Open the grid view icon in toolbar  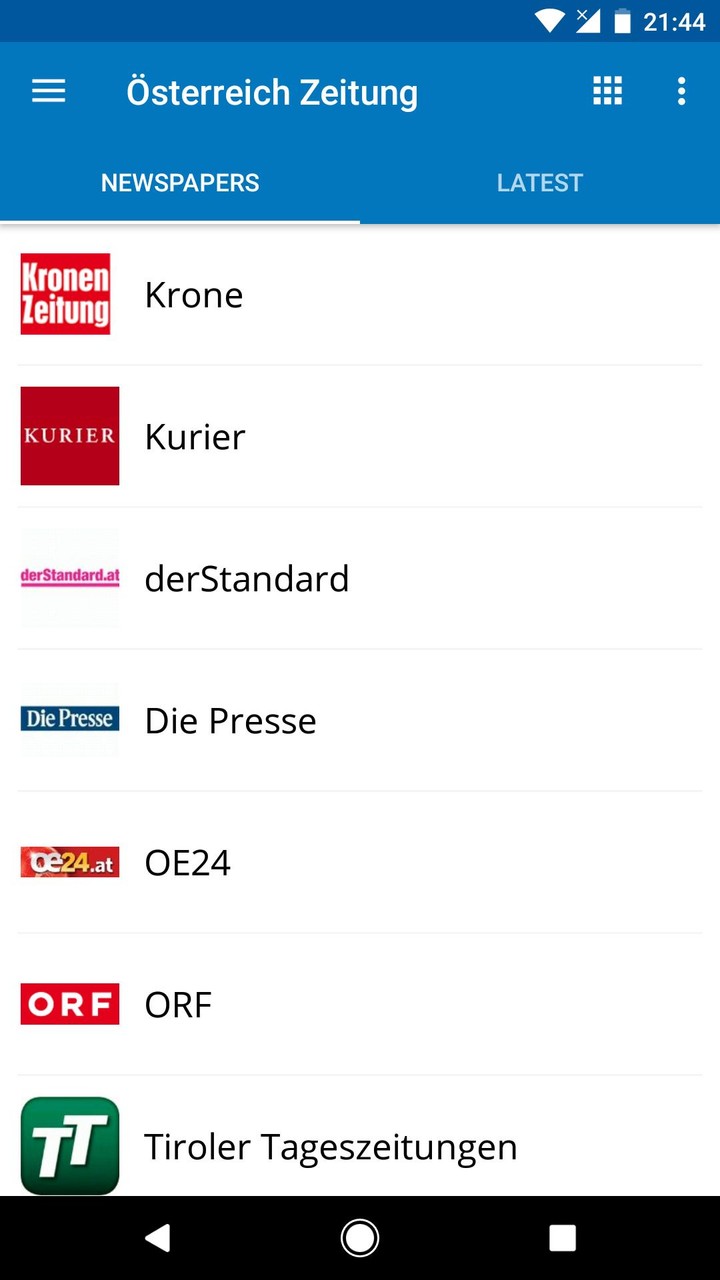click(x=607, y=91)
